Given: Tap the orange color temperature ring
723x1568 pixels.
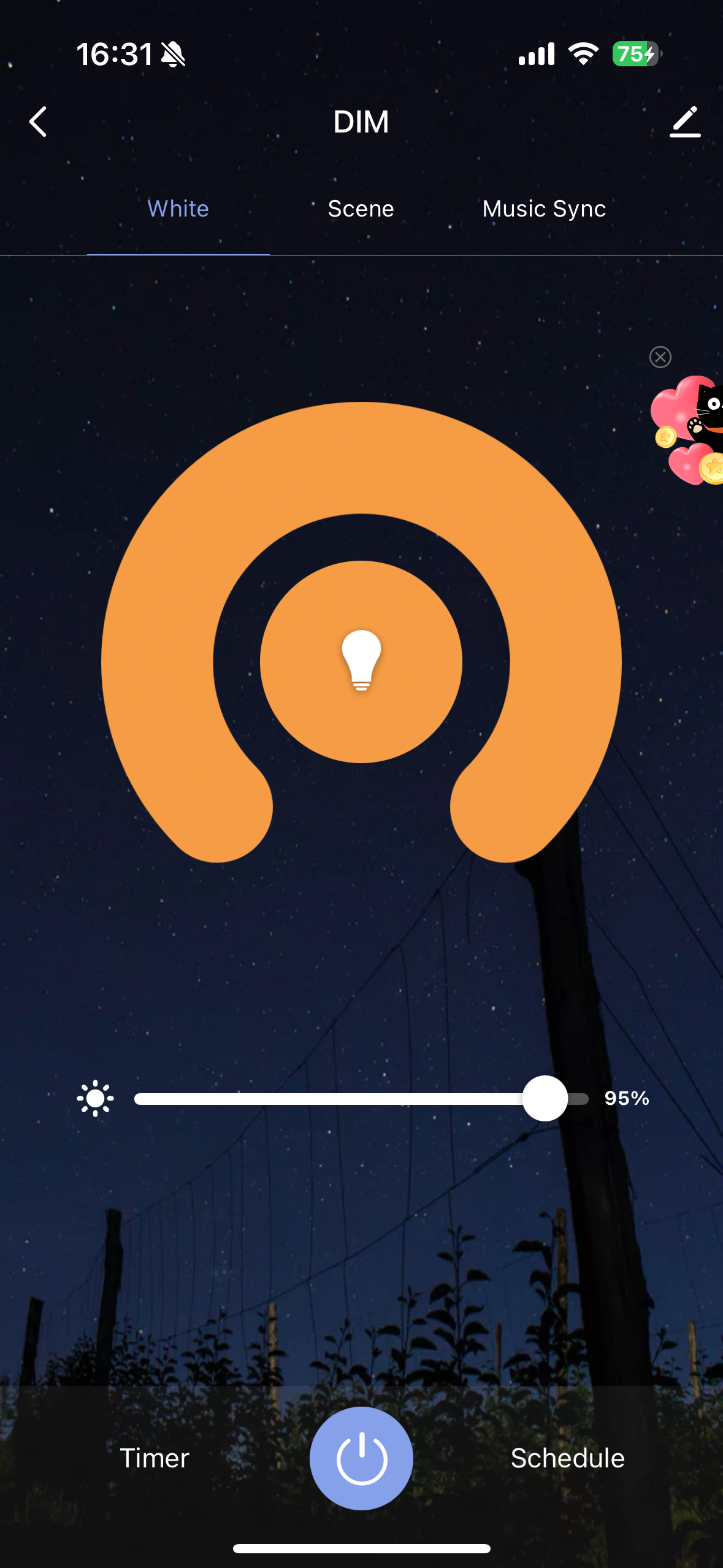Looking at the screenshot, I should (x=361, y=457).
